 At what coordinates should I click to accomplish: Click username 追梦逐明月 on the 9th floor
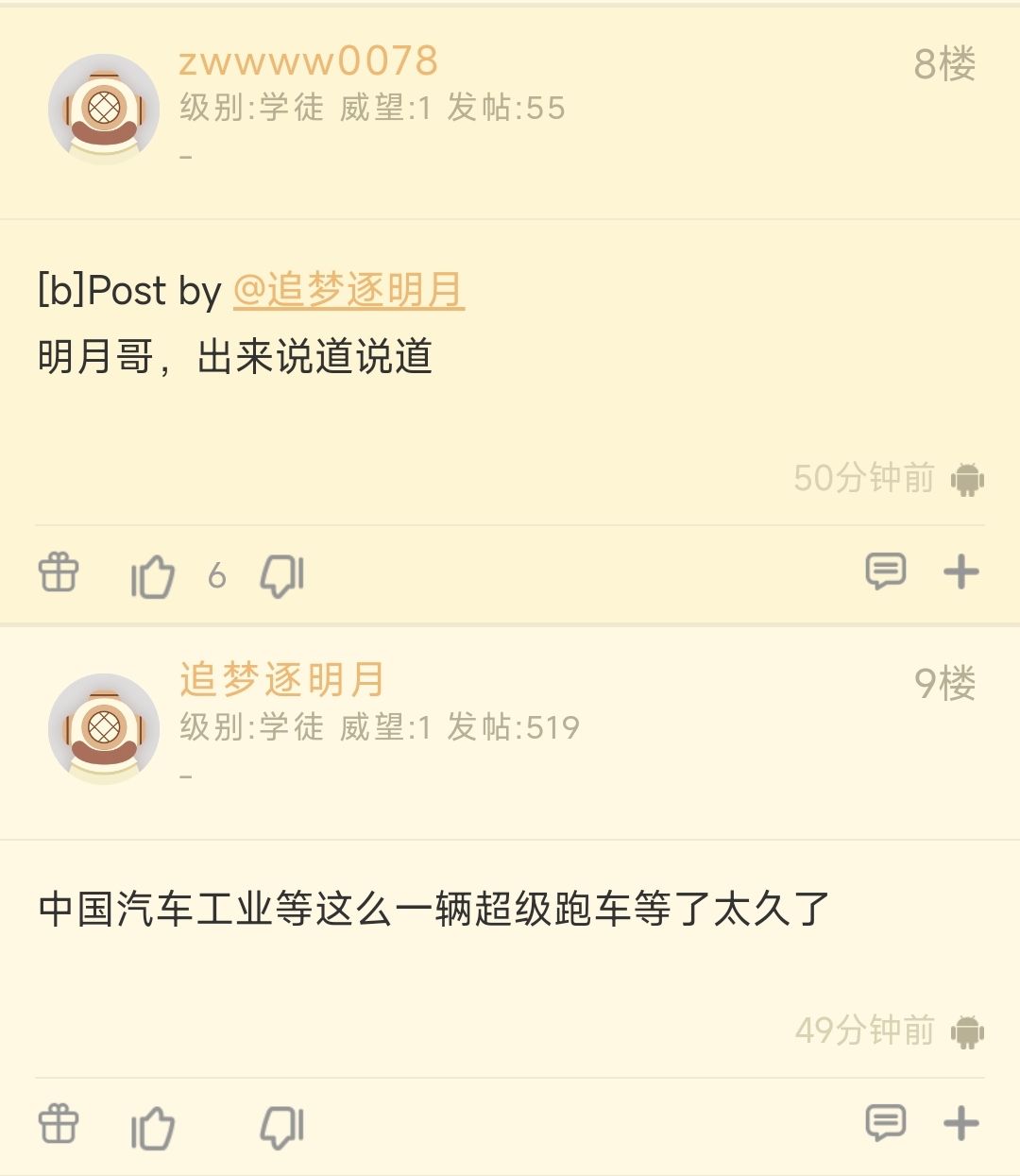(x=285, y=678)
